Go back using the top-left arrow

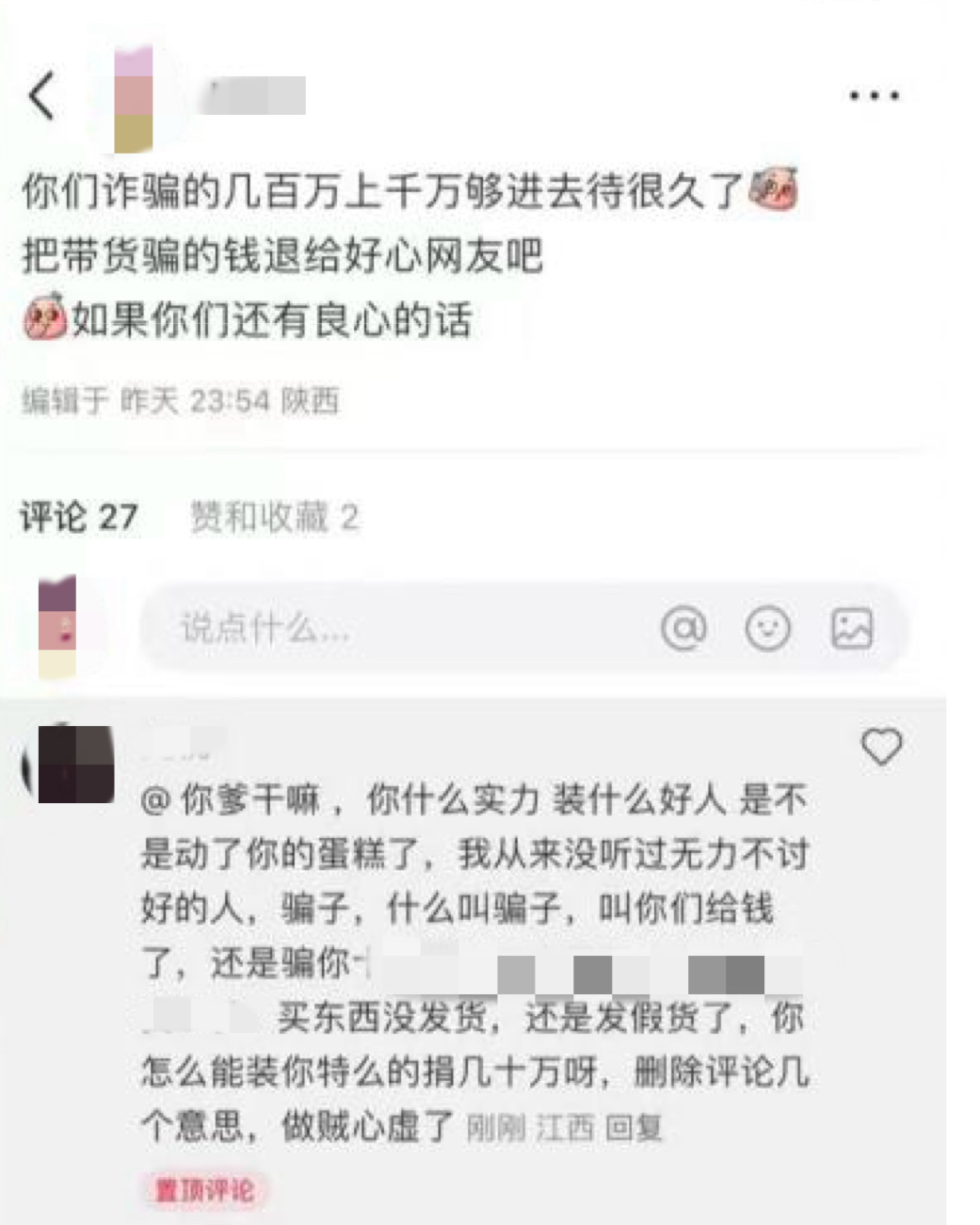[41, 95]
